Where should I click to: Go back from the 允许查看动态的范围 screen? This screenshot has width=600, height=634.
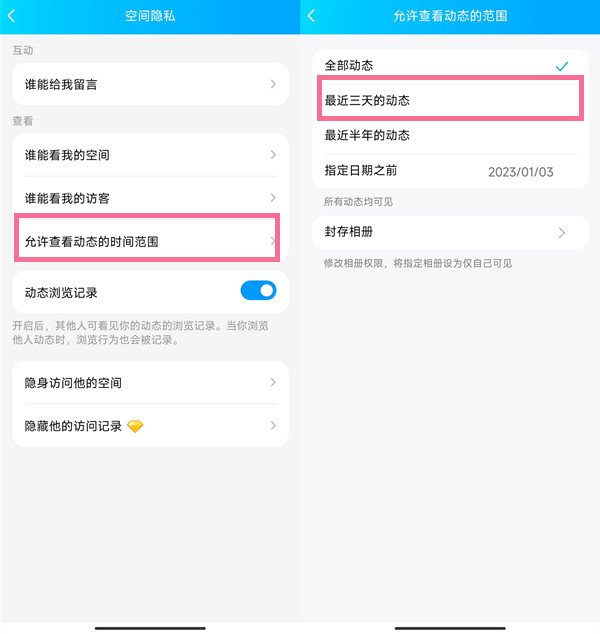coord(312,16)
